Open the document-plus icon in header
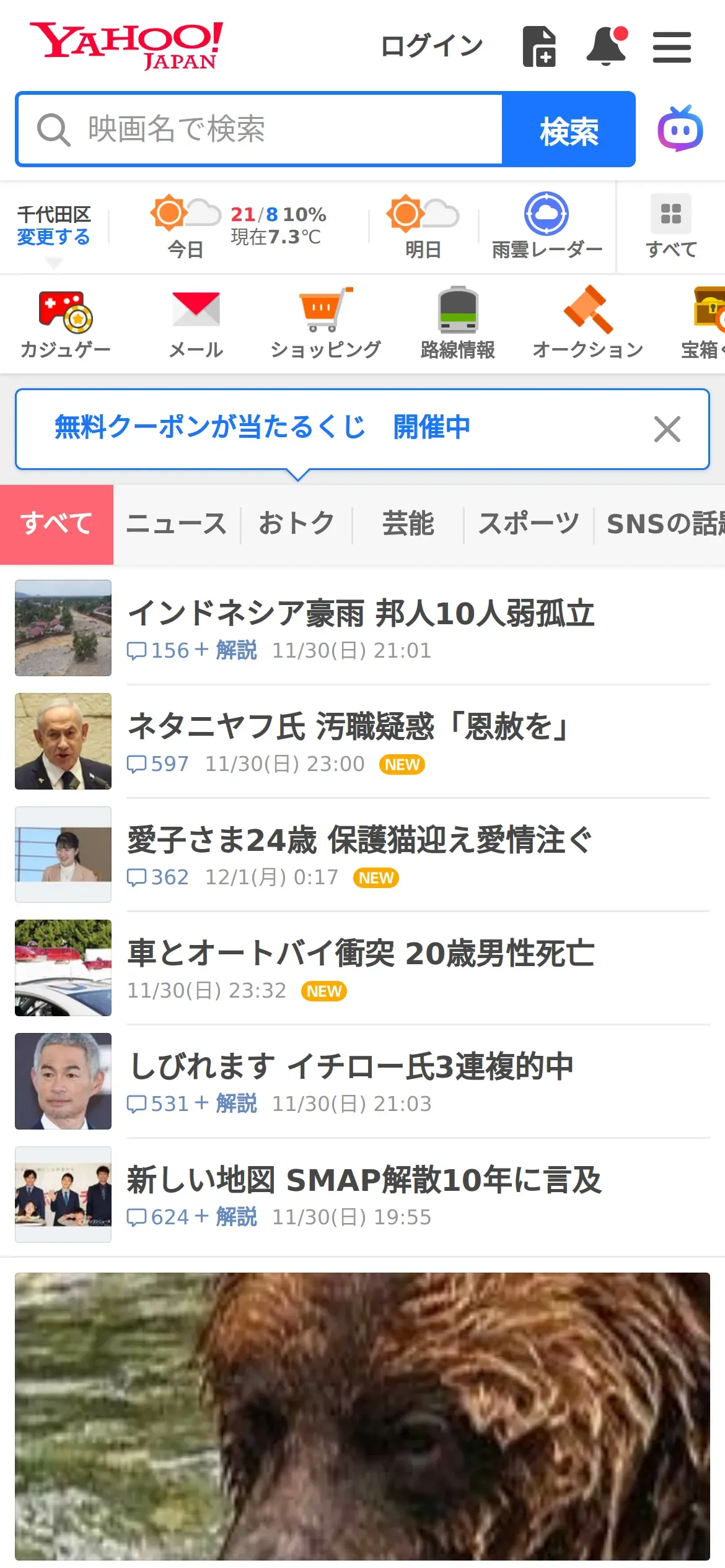Screen dimensions: 725x1568 [539, 46]
